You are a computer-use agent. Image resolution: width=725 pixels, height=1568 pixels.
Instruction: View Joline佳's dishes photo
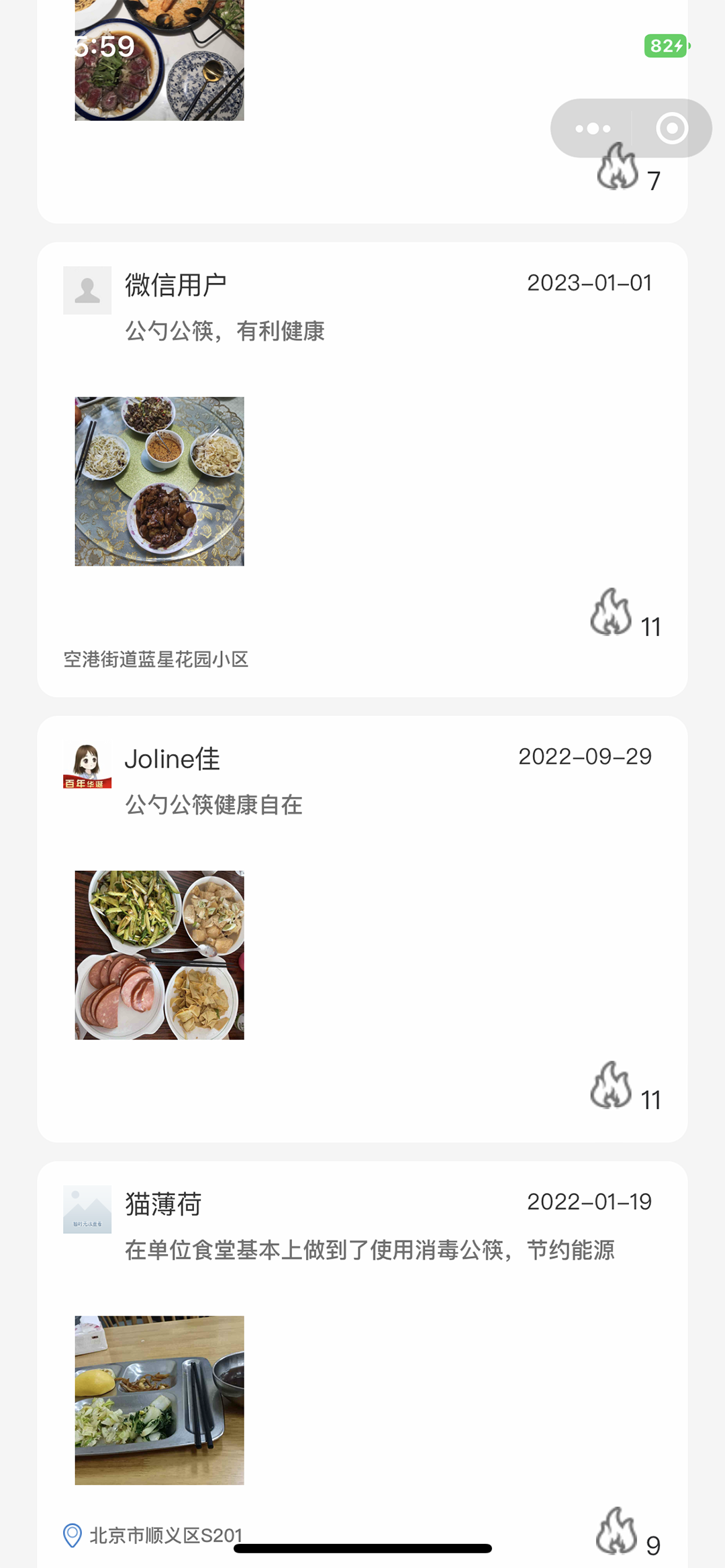[x=160, y=955]
